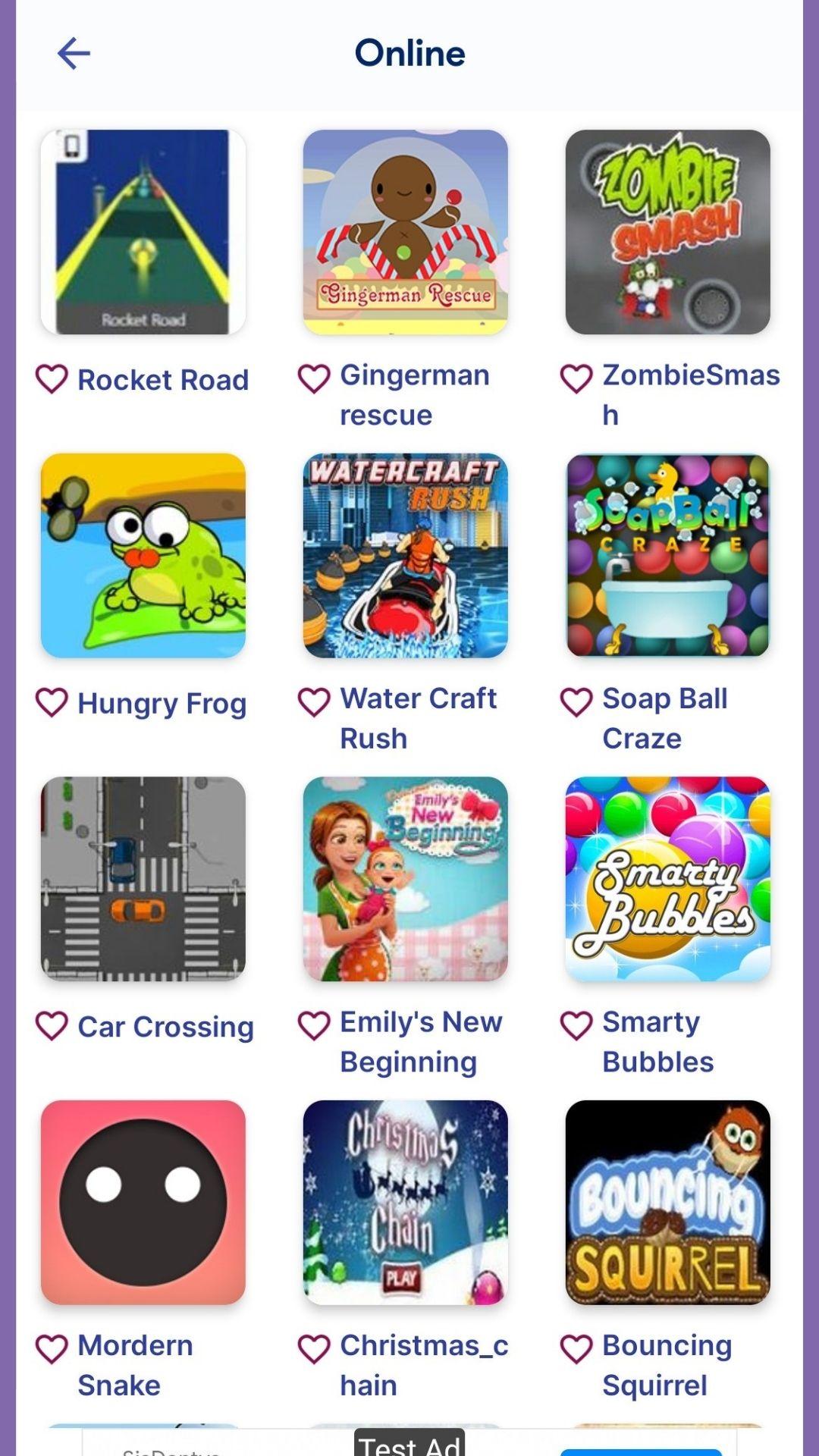Favorite Rocket Road with the heart icon

(52, 378)
